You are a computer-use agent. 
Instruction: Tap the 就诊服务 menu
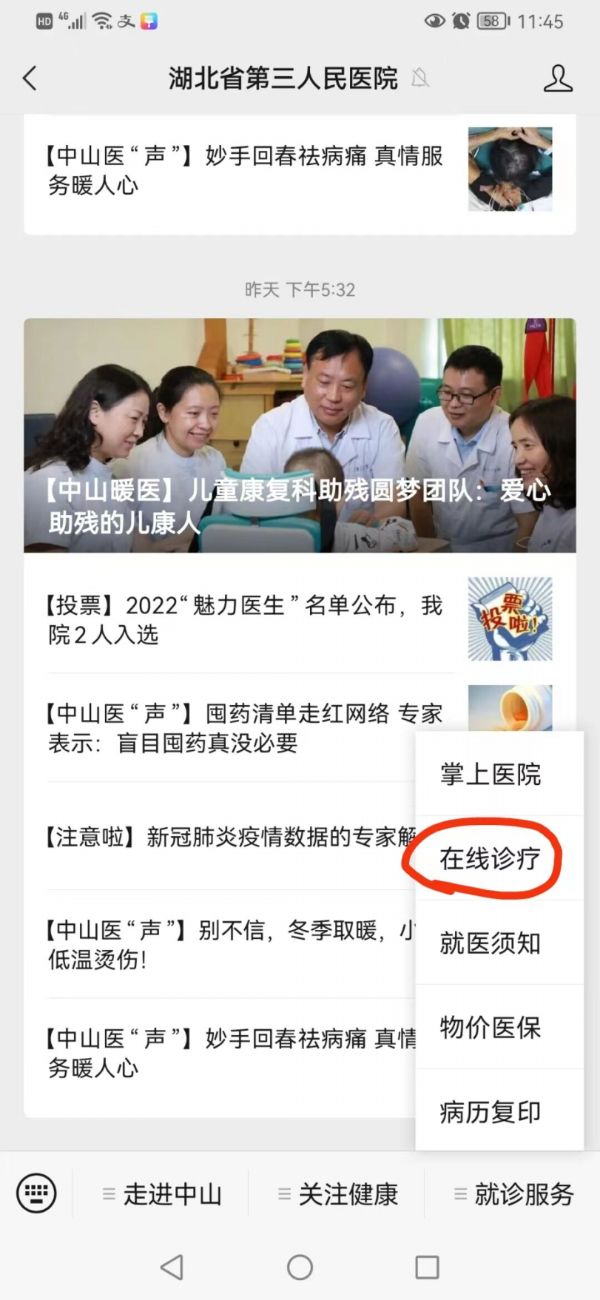pyautogui.click(x=513, y=1193)
